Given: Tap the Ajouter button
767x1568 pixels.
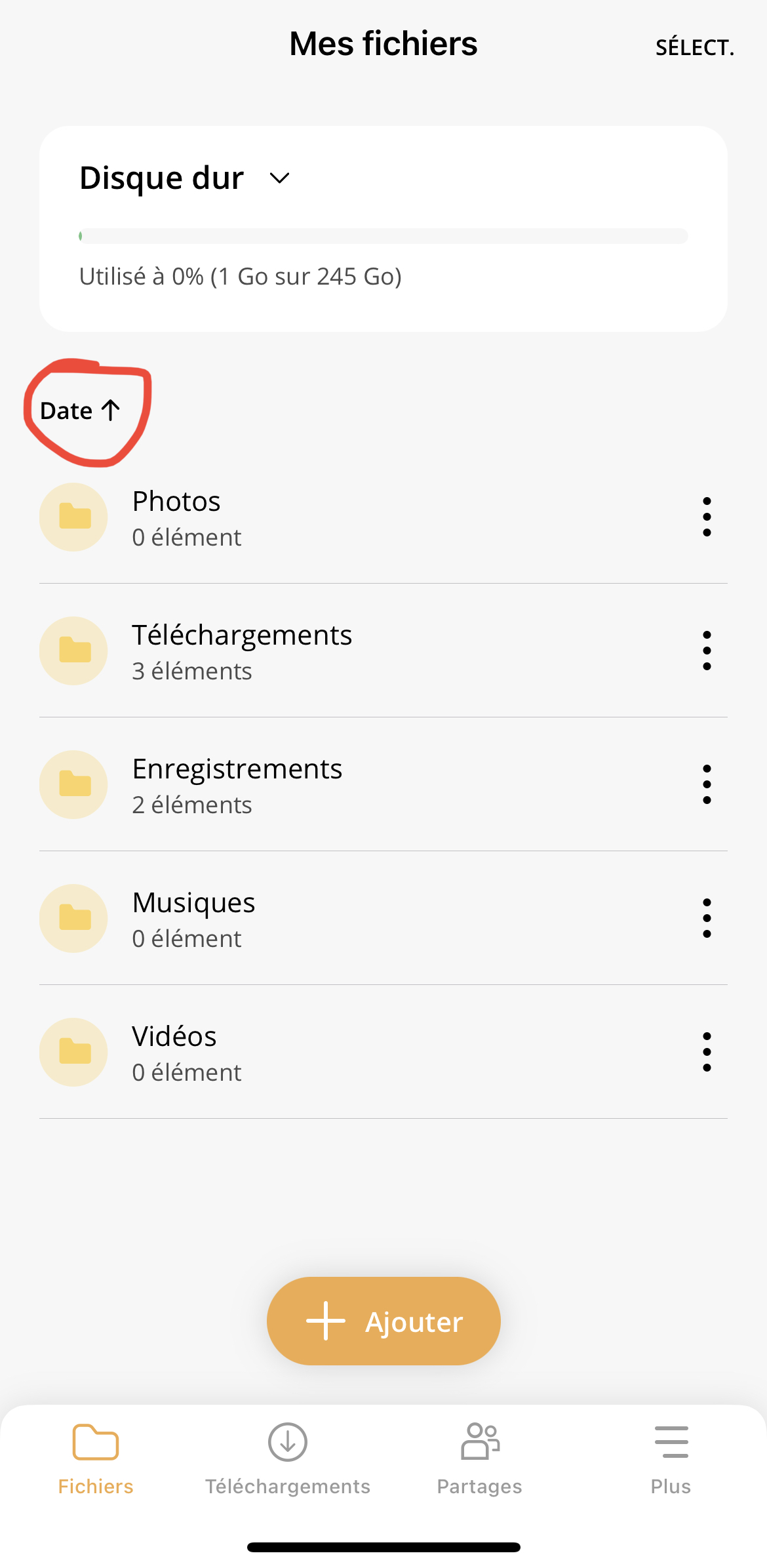Looking at the screenshot, I should 383,1321.
